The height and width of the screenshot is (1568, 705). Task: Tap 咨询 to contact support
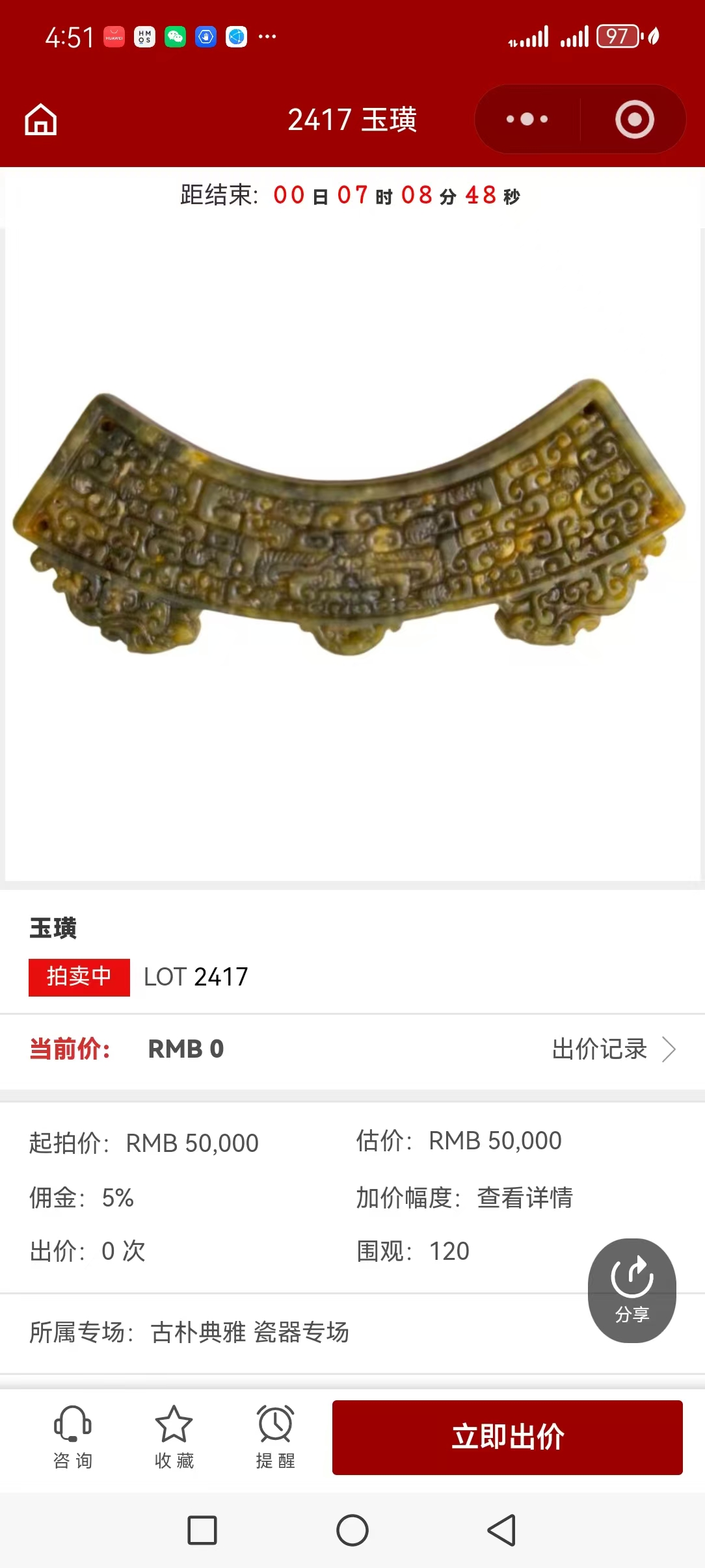coord(73,1437)
